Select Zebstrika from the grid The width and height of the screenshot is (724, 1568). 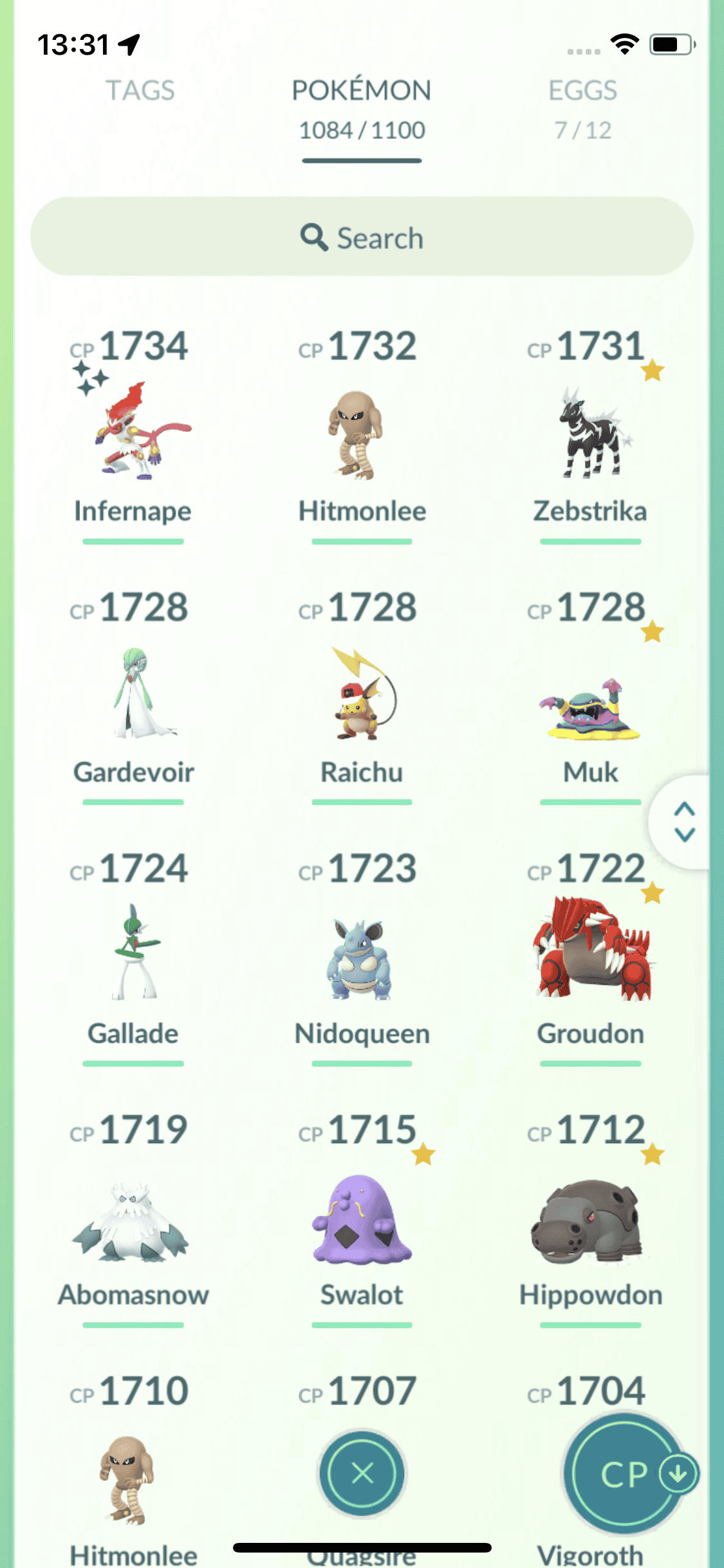click(x=590, y=434)
